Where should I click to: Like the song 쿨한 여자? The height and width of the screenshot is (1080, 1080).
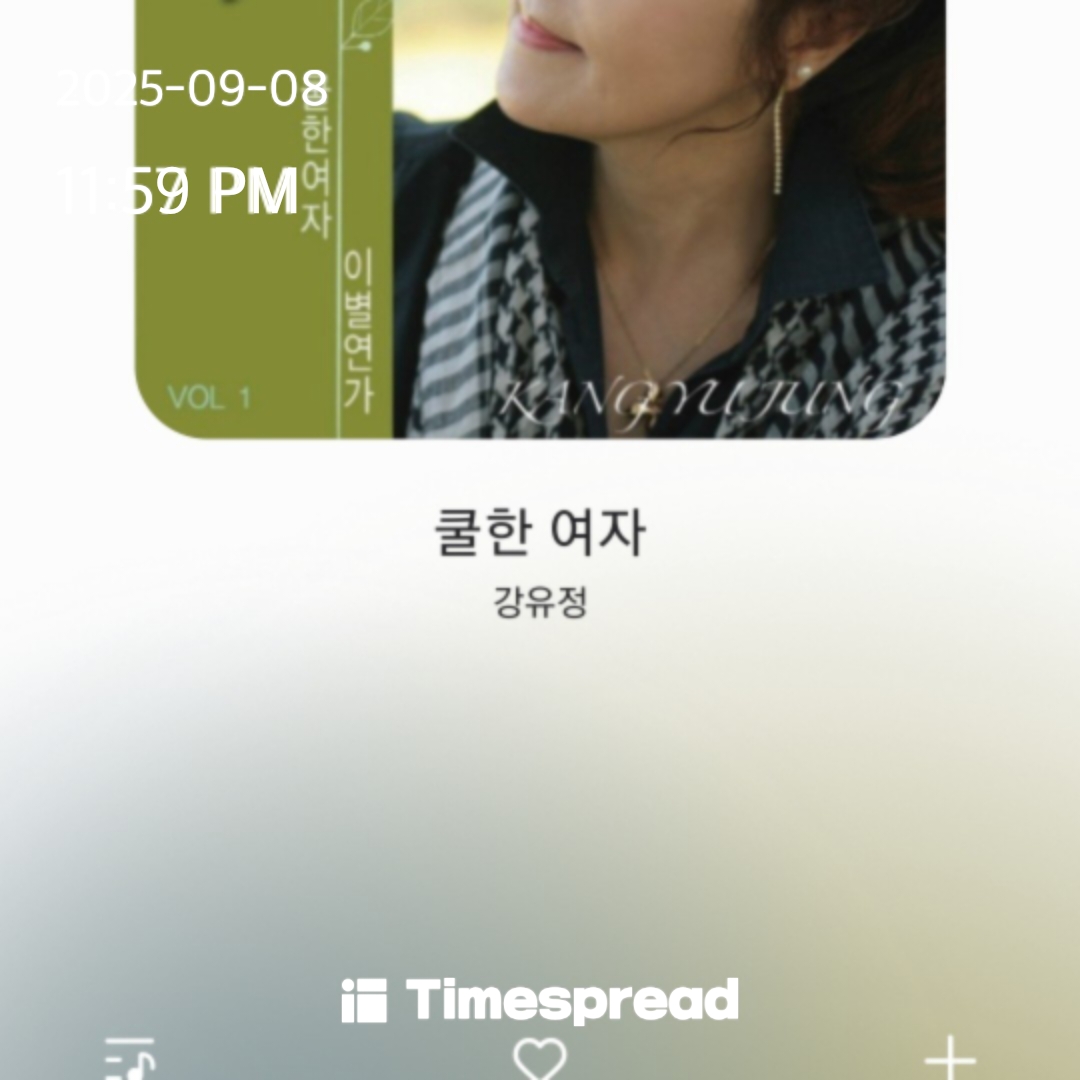click(540, 1060)
